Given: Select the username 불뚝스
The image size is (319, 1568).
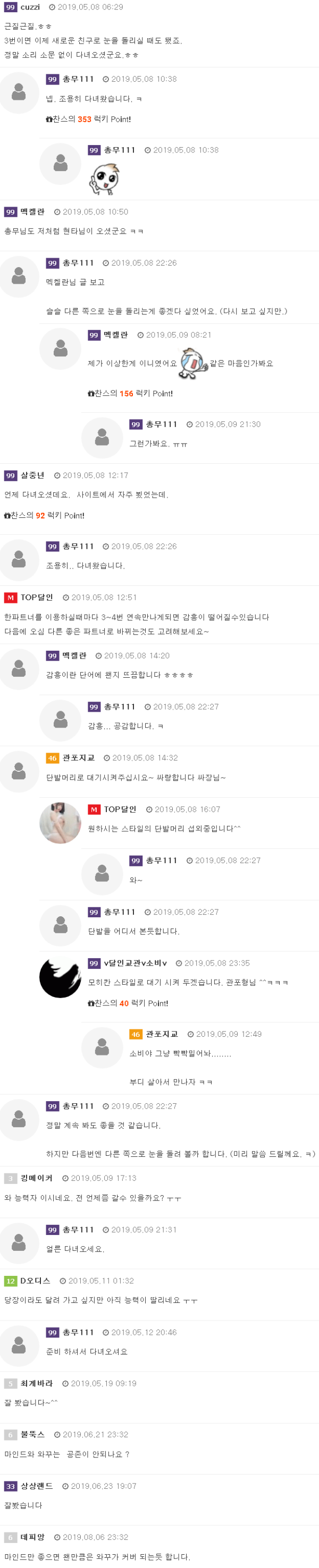Looking at the screenshot, I should [x=32, y=1435].
